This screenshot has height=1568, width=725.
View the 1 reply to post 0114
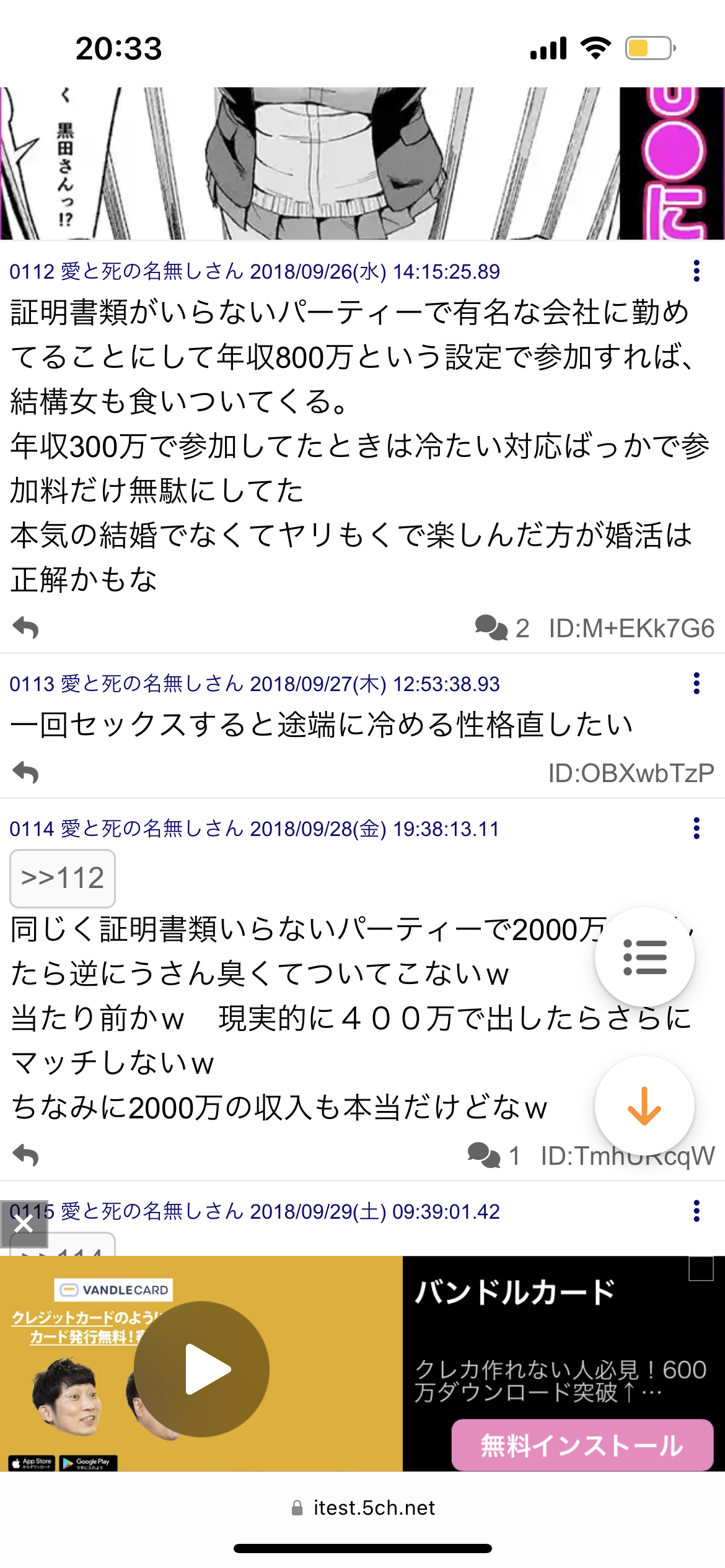[x=494, y=1156]
